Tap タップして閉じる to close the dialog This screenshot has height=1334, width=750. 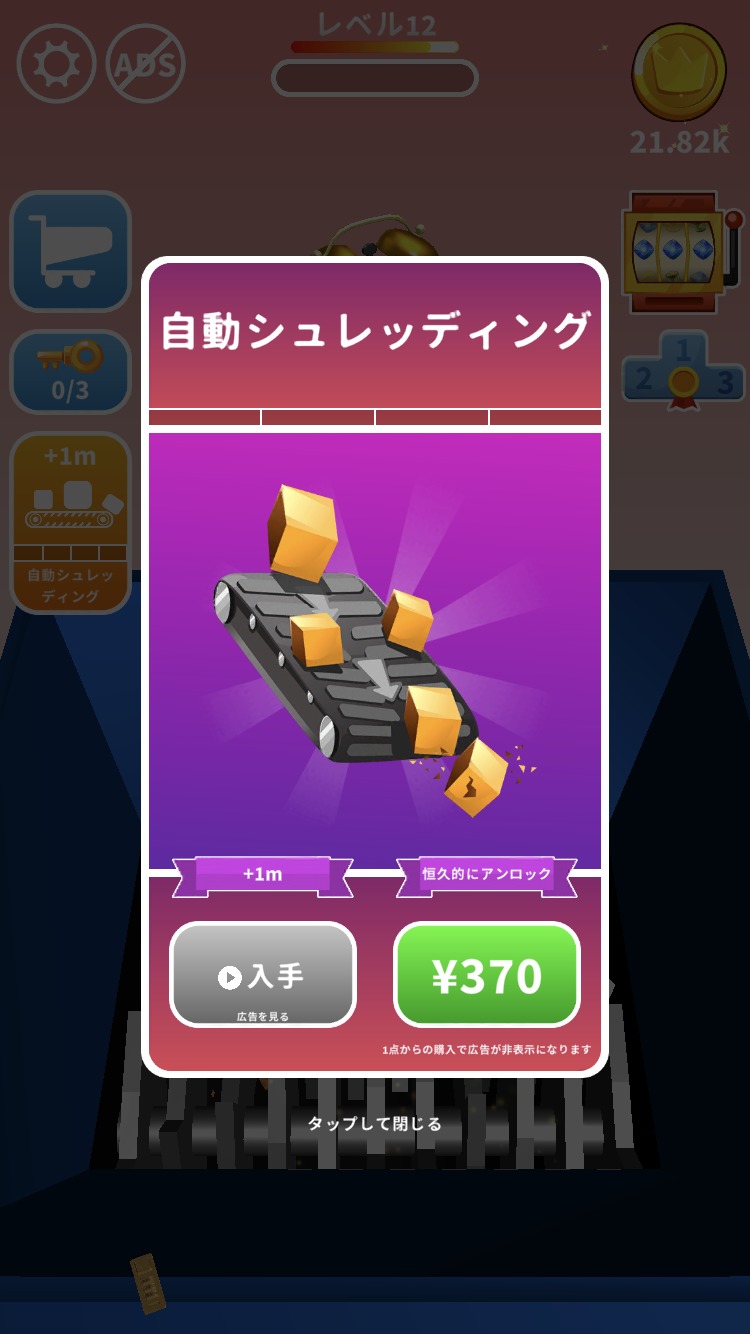point(374,1124)
